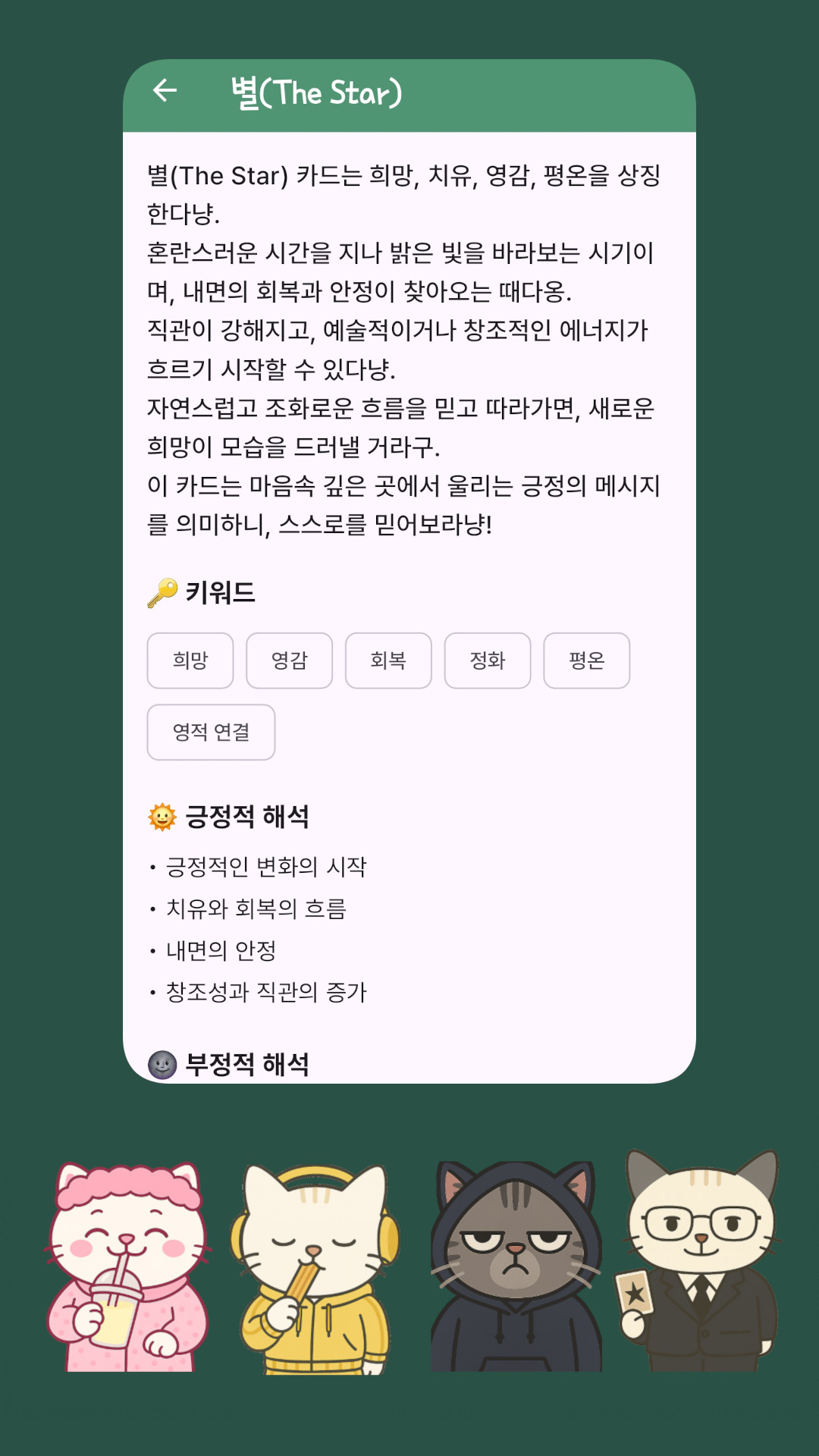Click the key icon beside 키워드
This screenshot has height=1456, width=819.
(162, 591)
